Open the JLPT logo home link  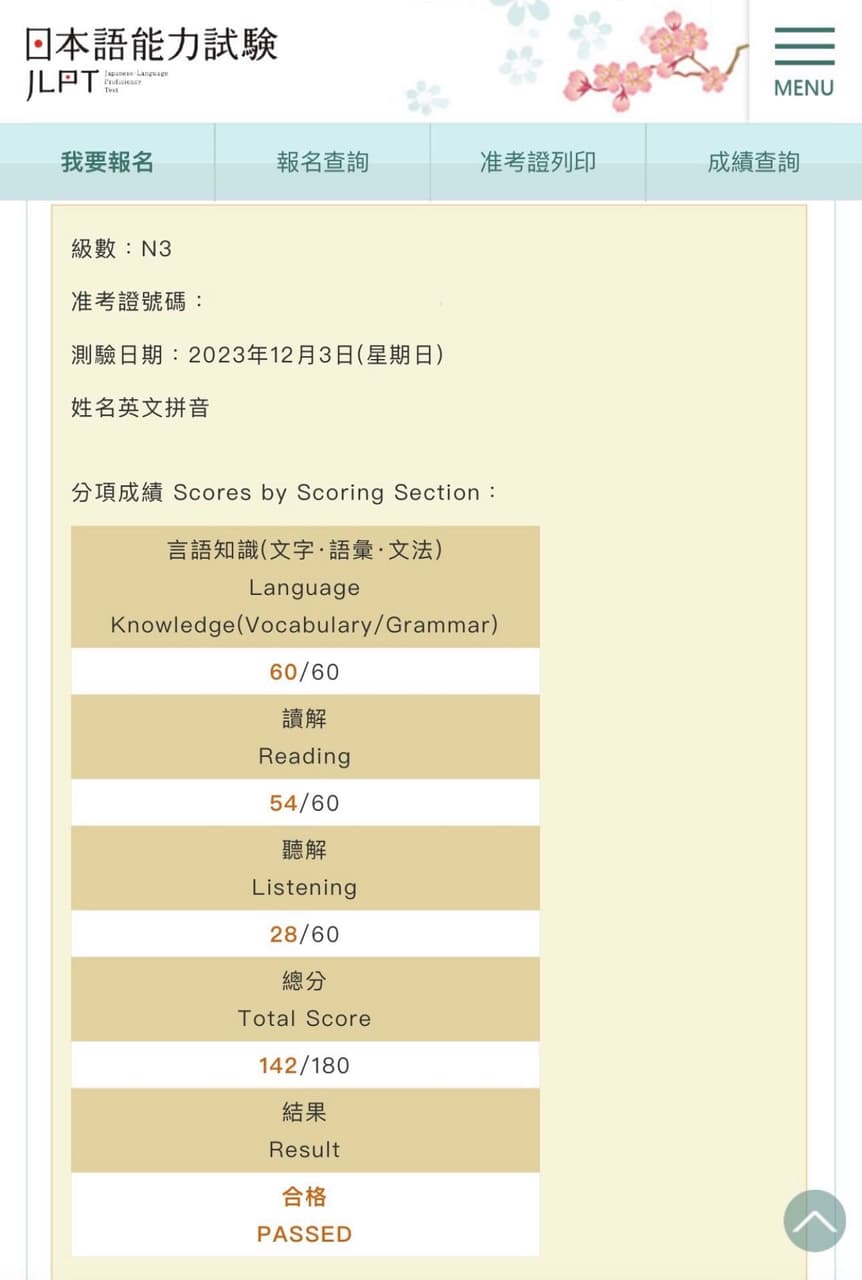click(150, 62)
